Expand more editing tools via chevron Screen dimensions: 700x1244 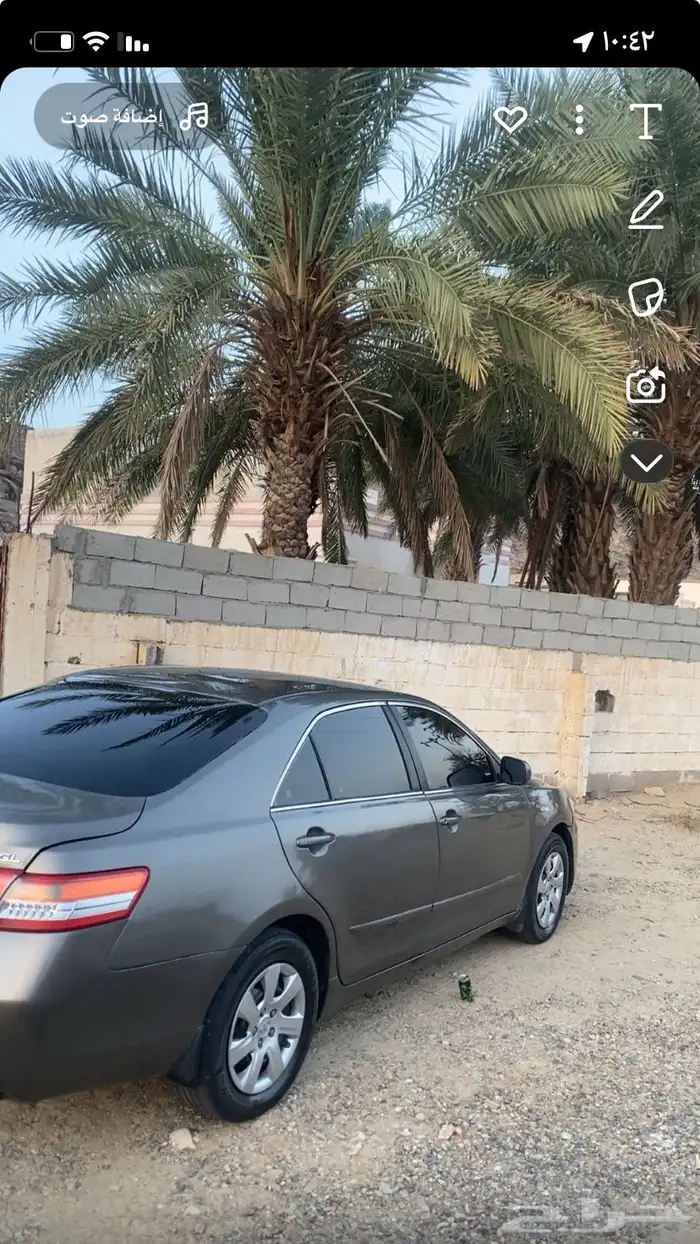pyautogui.click(x=646, y=461)
